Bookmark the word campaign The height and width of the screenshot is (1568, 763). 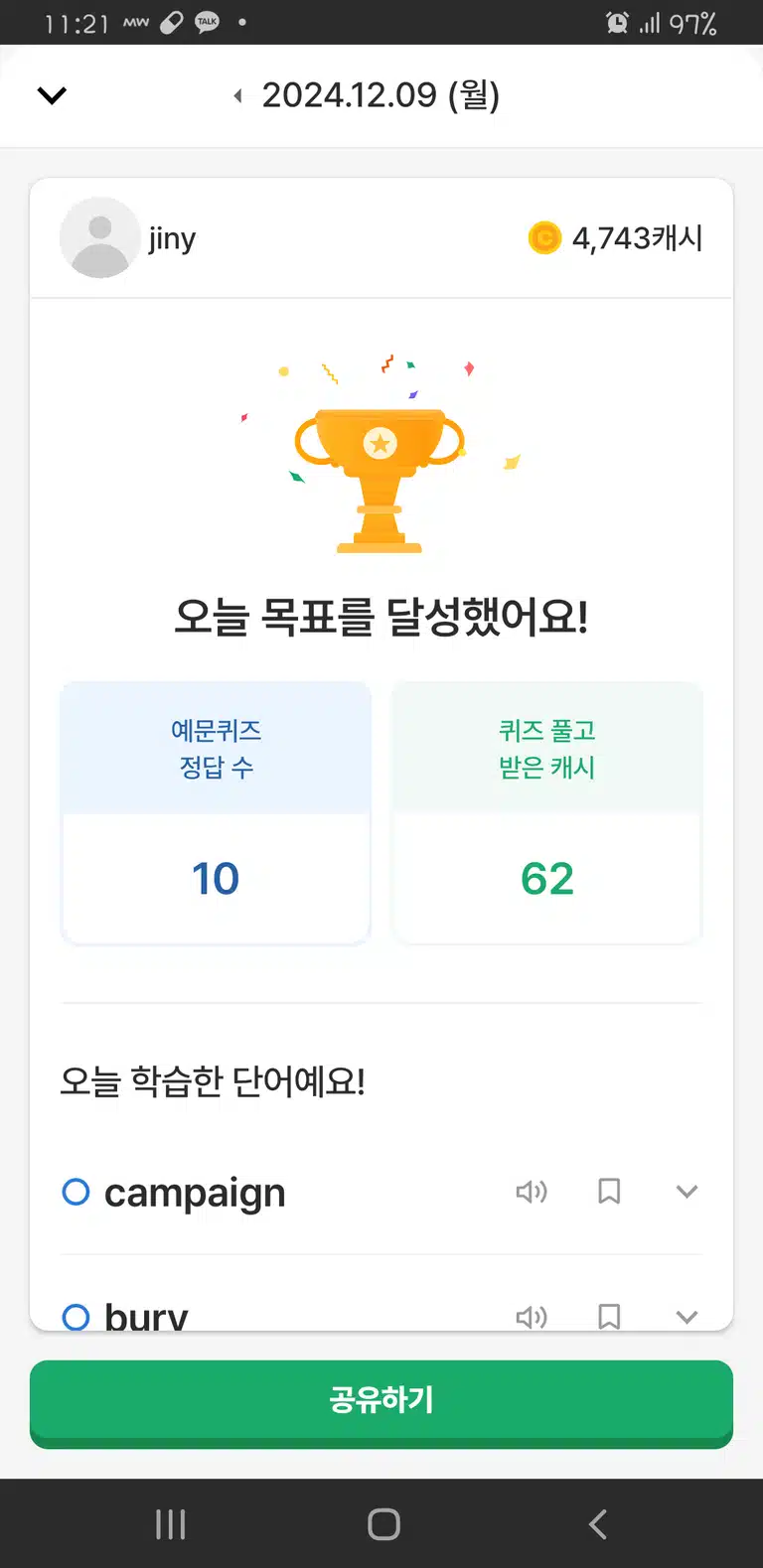tap(609, 1192)
